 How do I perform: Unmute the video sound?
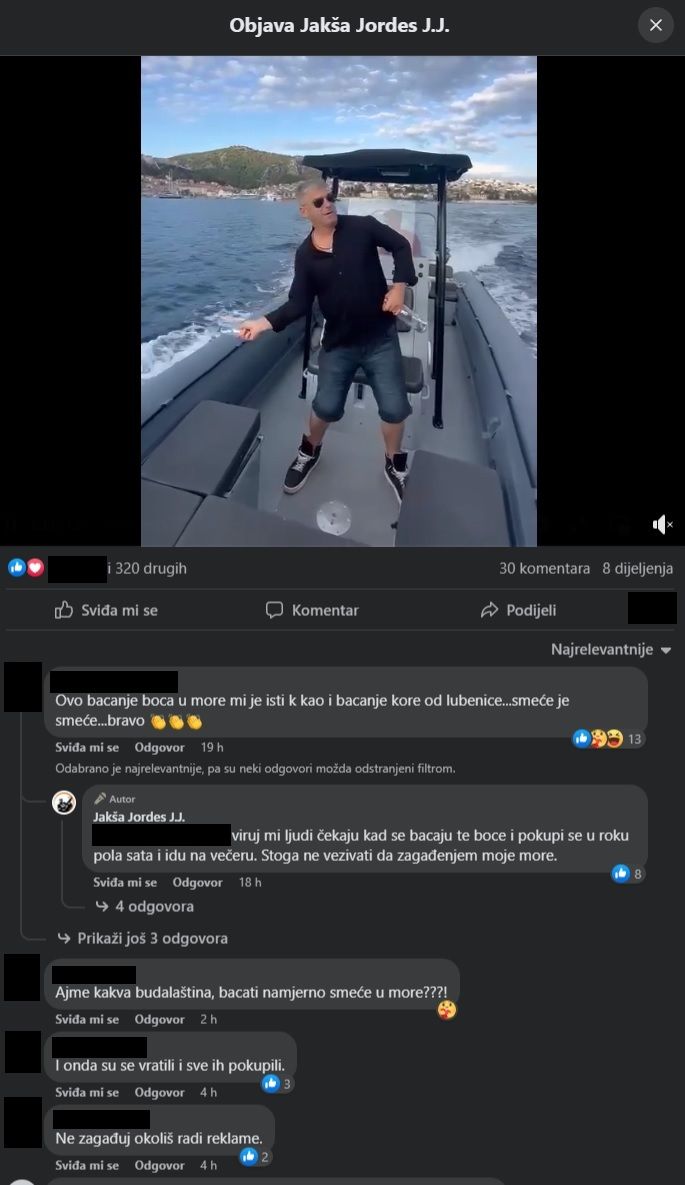pos(662,524)
